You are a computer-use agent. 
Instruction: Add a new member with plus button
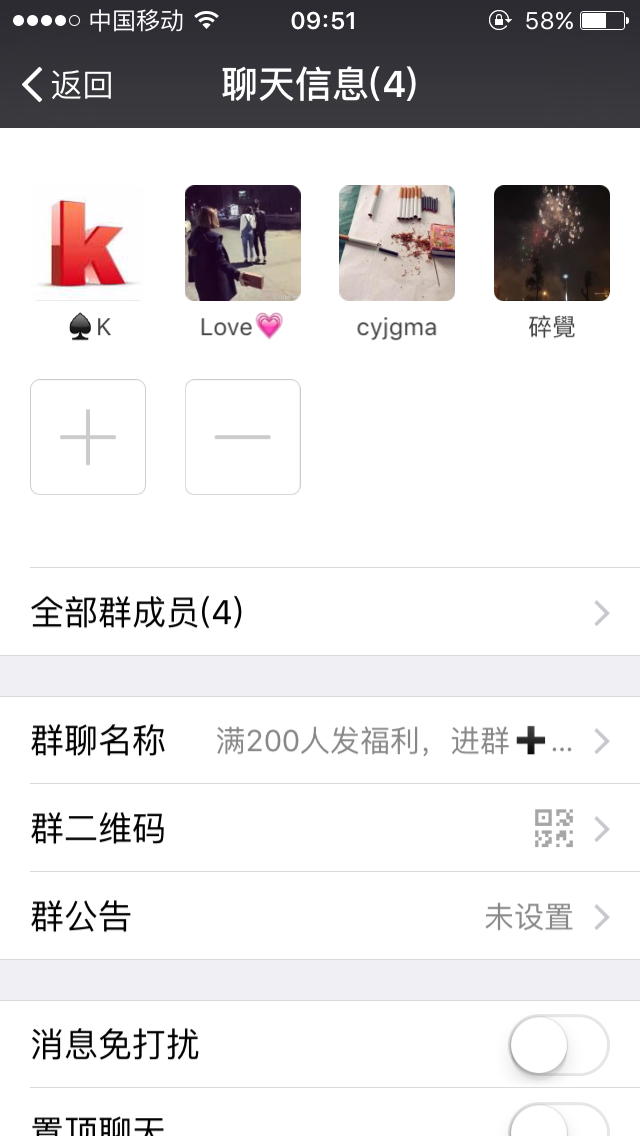coord(88,437)
